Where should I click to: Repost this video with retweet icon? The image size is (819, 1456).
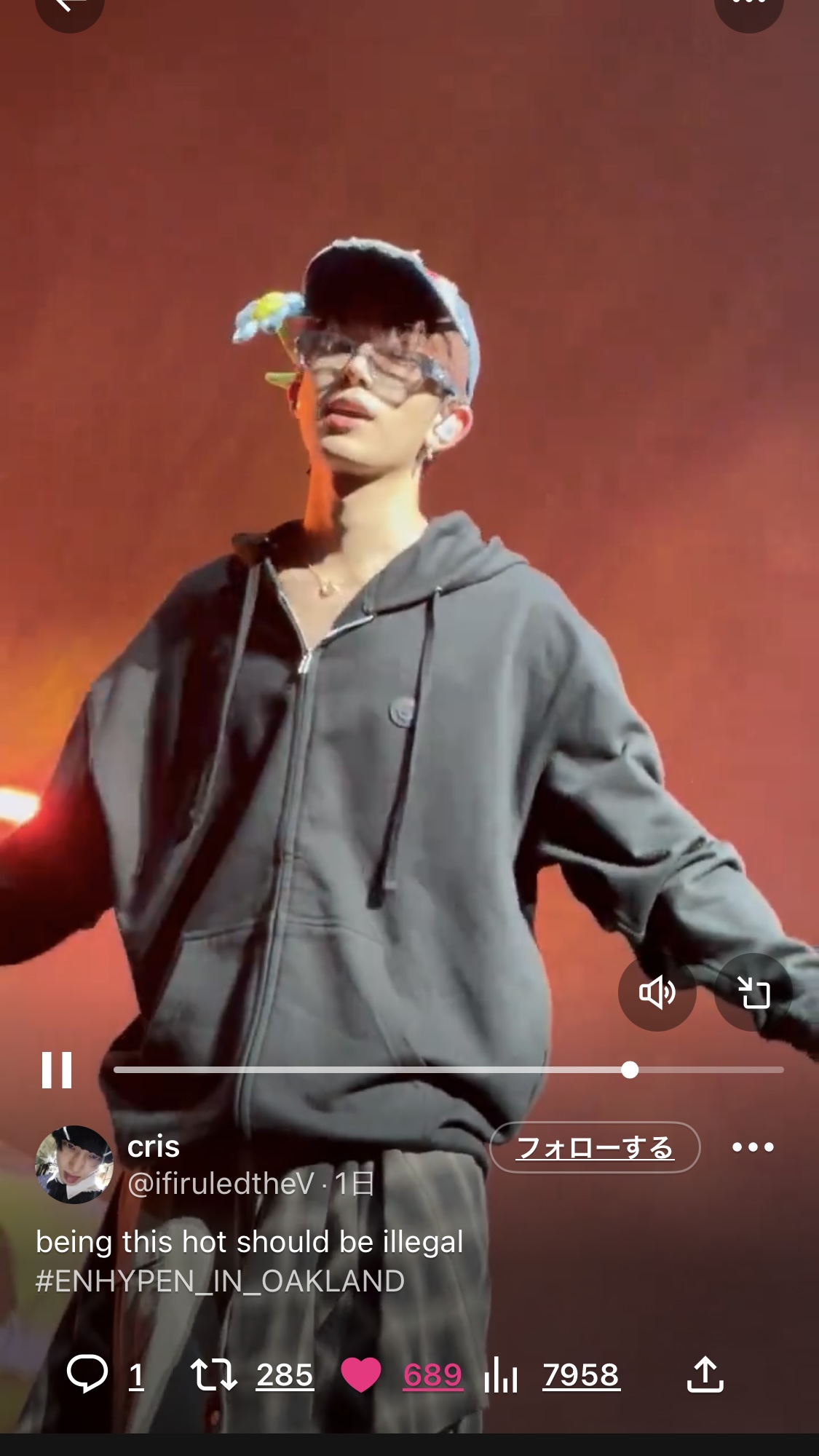click(213, 1375)
